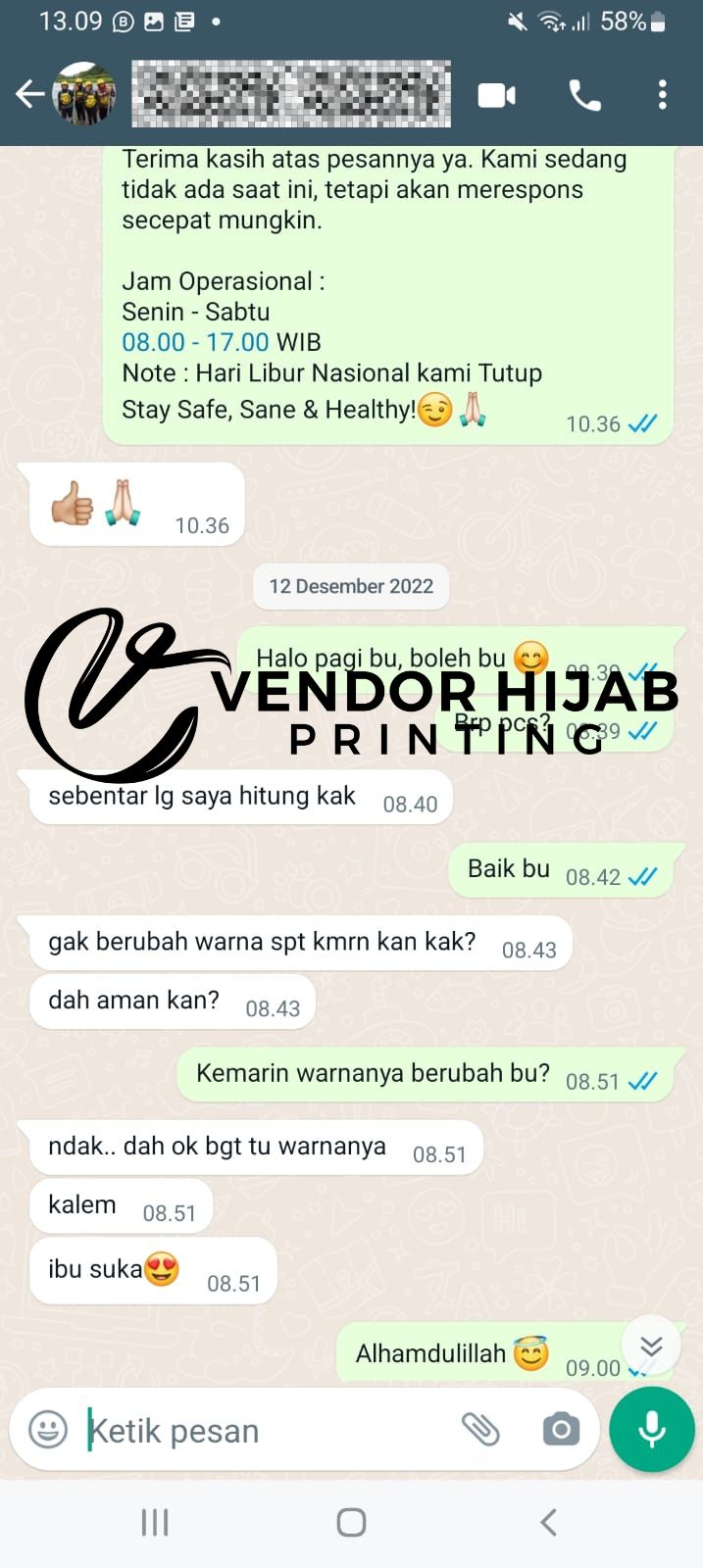Go back to the chat list
The image size is (703, 1568).
click(x=29, y=95)
